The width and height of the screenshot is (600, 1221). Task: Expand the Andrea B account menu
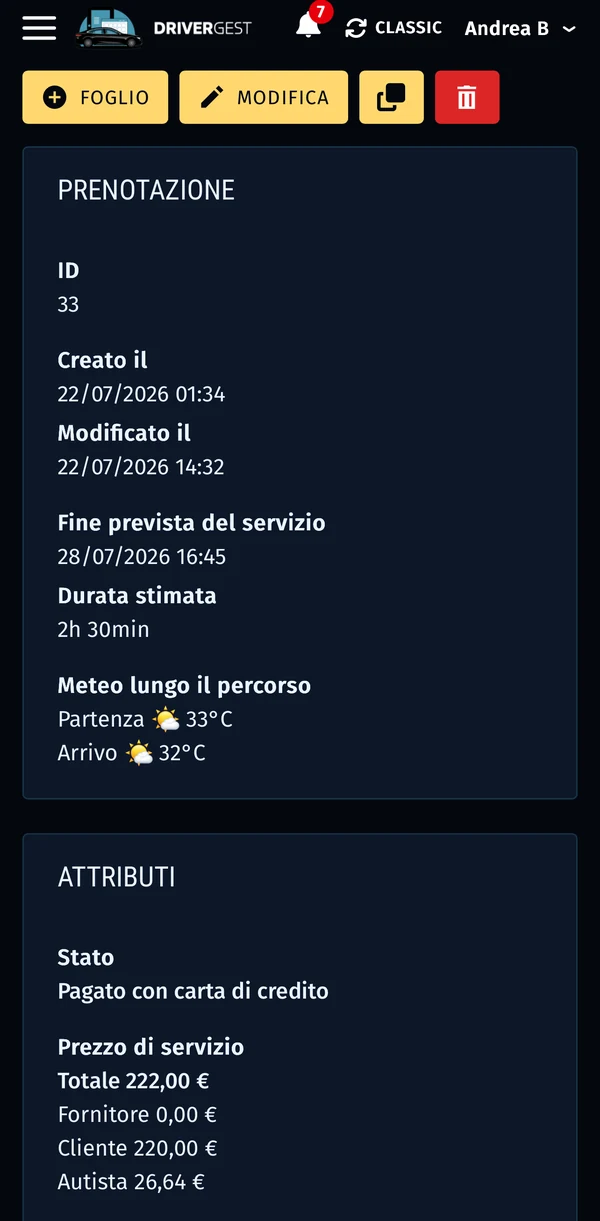click(x=520, y=29)
